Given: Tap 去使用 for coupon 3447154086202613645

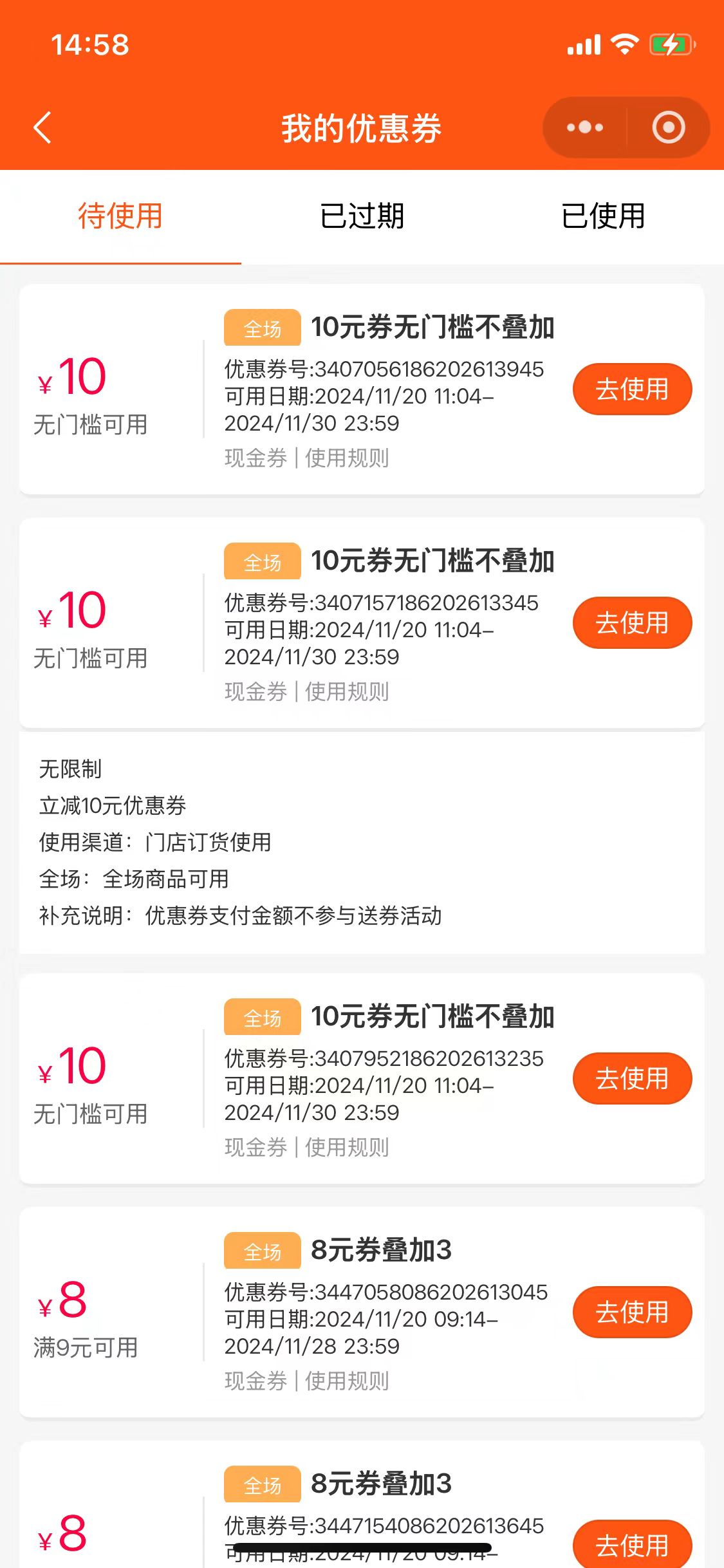Looking at the screenshot, I should tap(632, 1545).
